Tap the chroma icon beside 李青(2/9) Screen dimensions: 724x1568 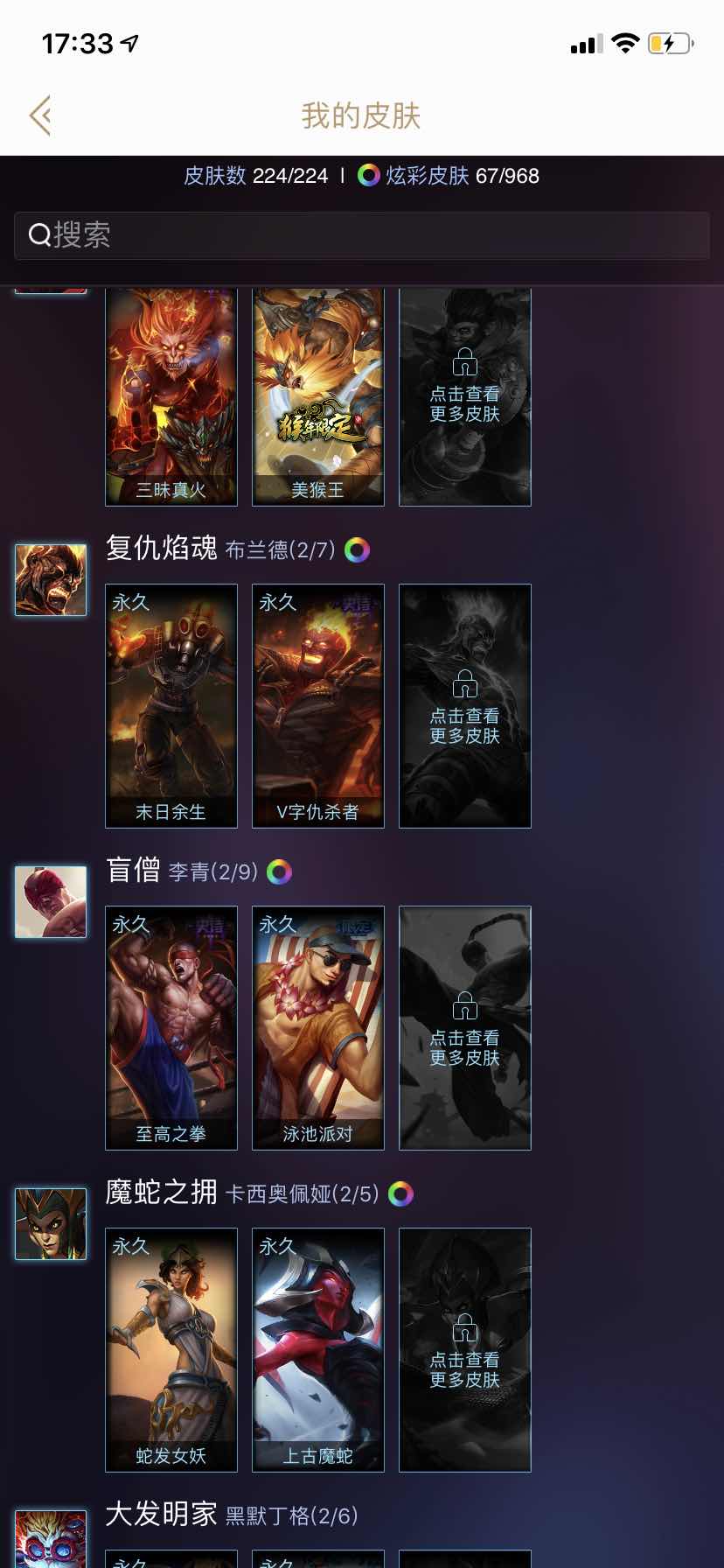(x=279, y=872)
